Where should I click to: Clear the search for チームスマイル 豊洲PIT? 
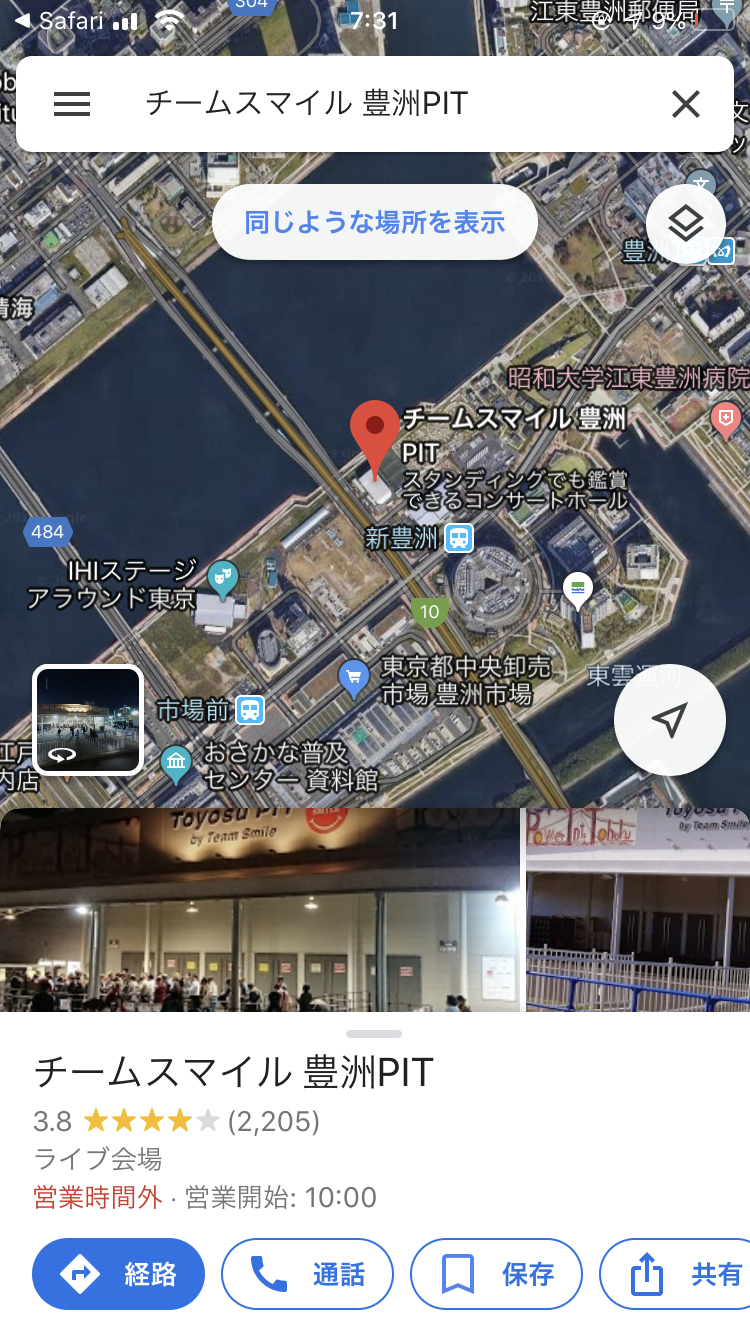pyautogui.click(x=685, y=104)
